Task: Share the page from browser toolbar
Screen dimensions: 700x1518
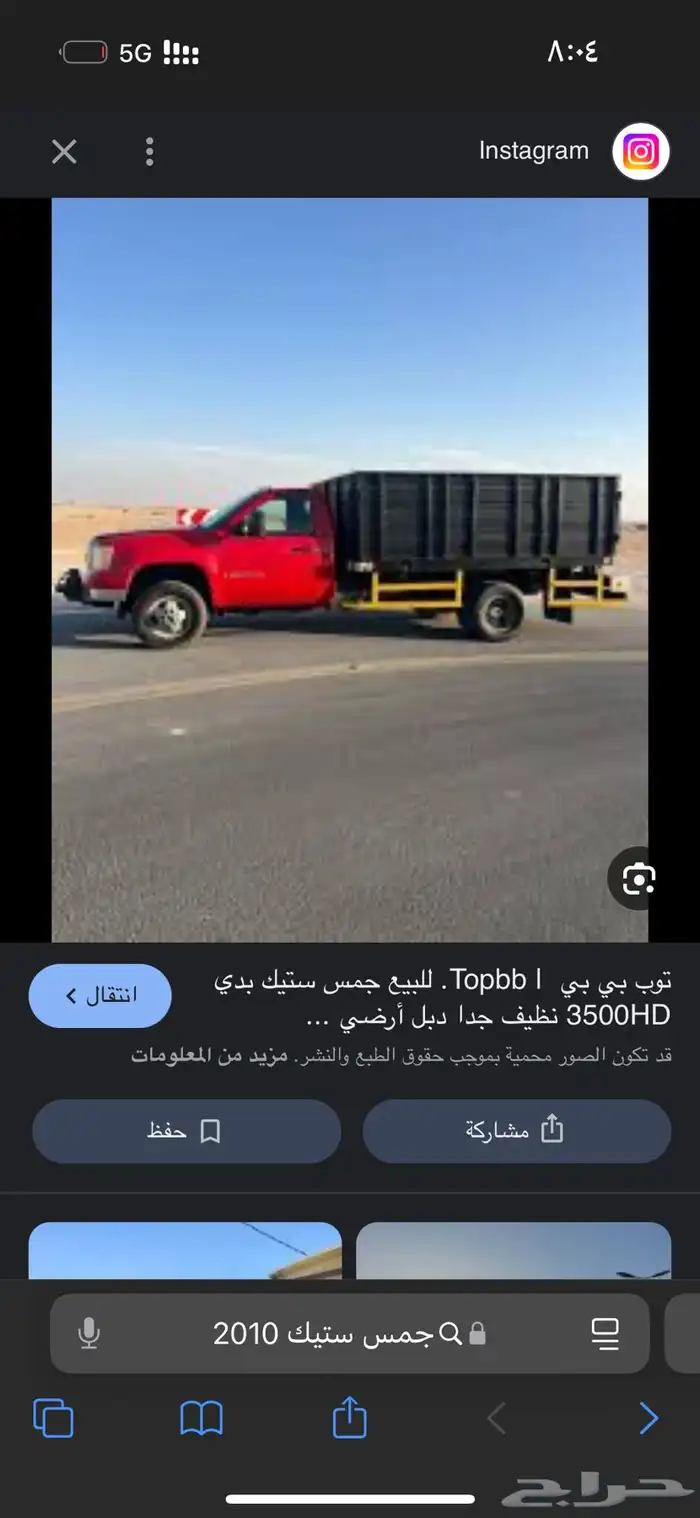Action: (349, 1417)
